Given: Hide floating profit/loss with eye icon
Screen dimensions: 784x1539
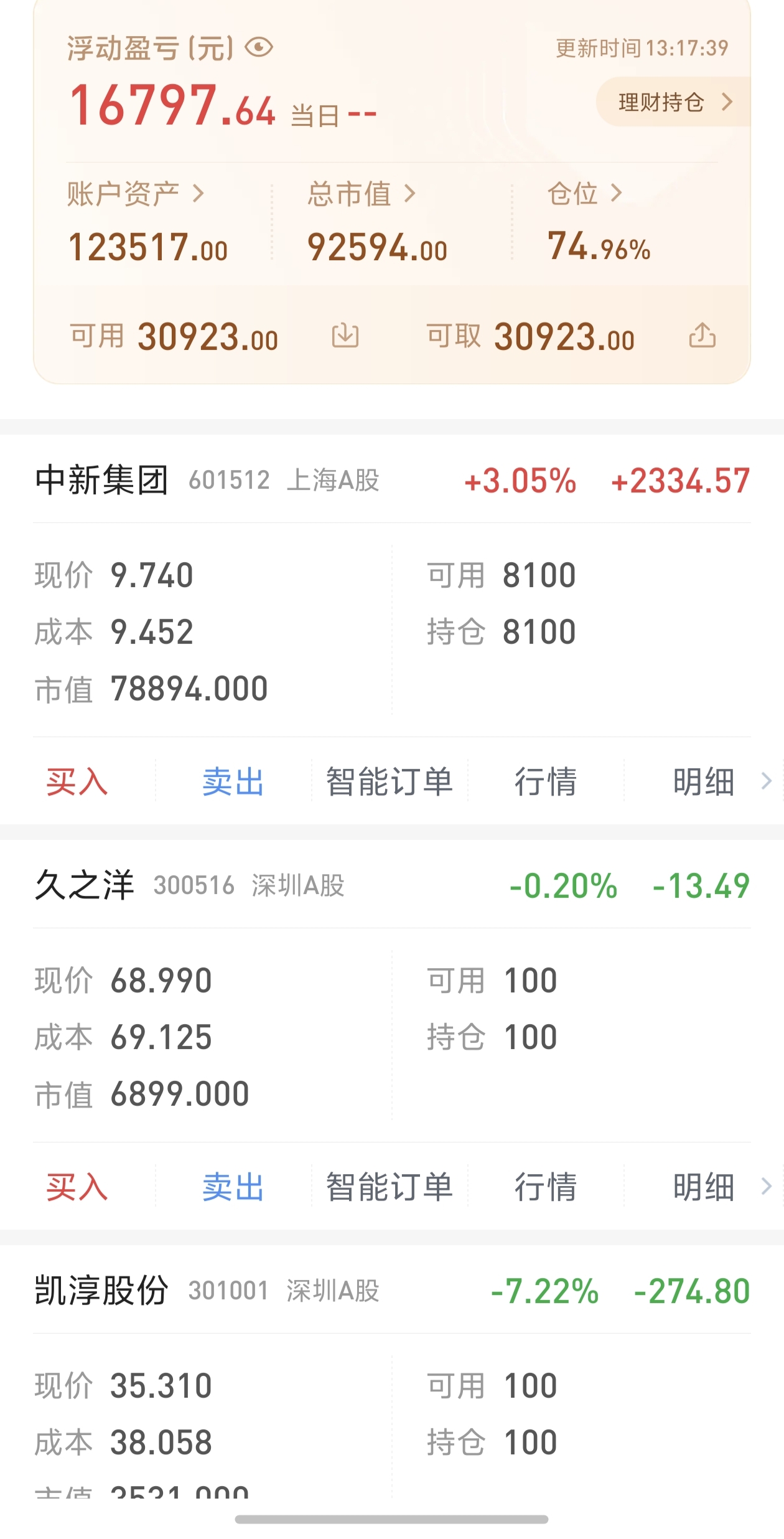Looking at the screenshot, I should click(x=259, y=47).
